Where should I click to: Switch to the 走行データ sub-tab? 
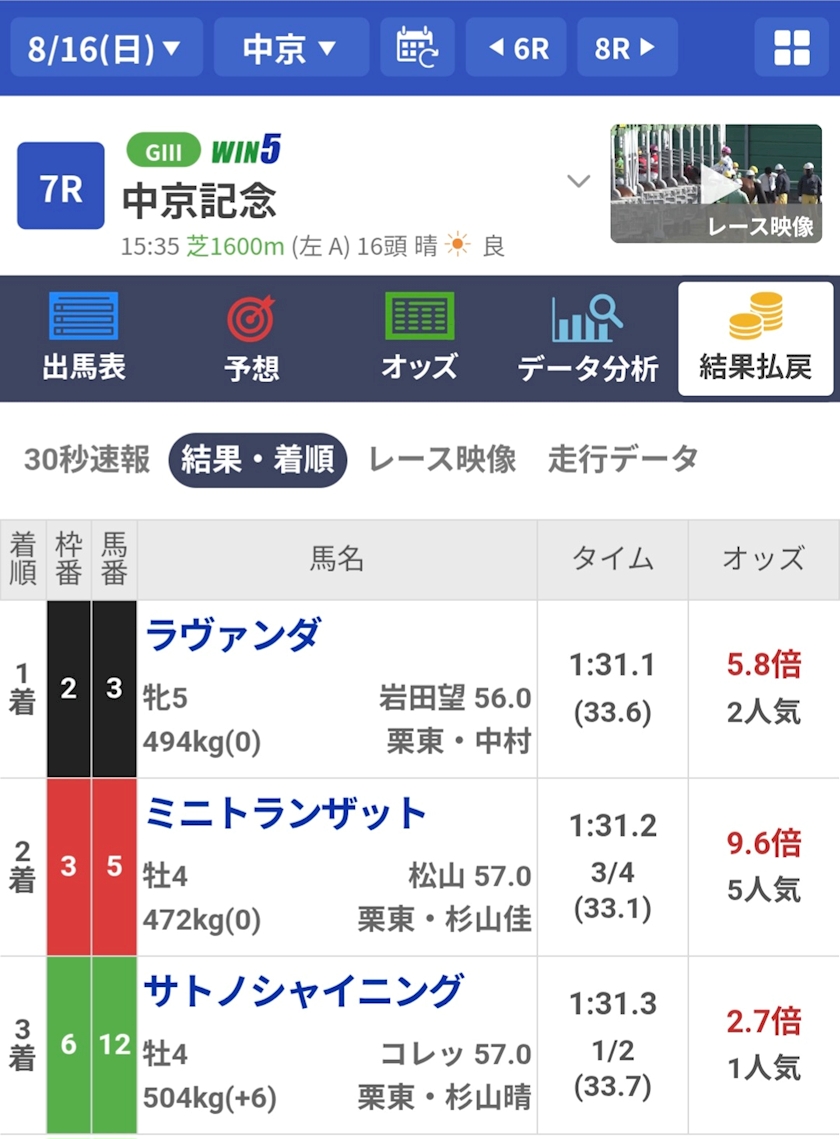623,459
